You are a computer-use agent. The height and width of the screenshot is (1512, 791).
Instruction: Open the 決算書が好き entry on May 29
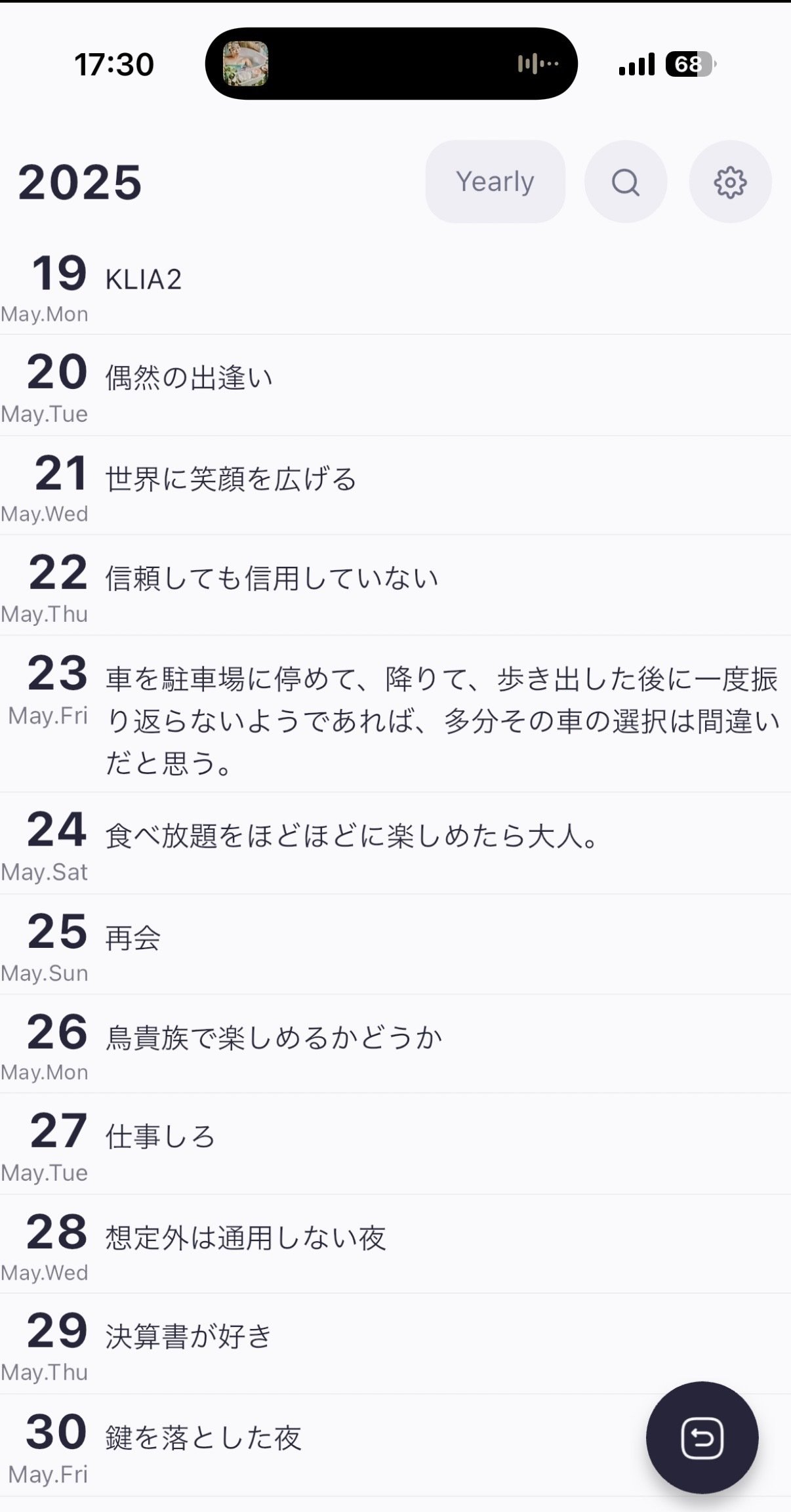[x=187, y=1336]
